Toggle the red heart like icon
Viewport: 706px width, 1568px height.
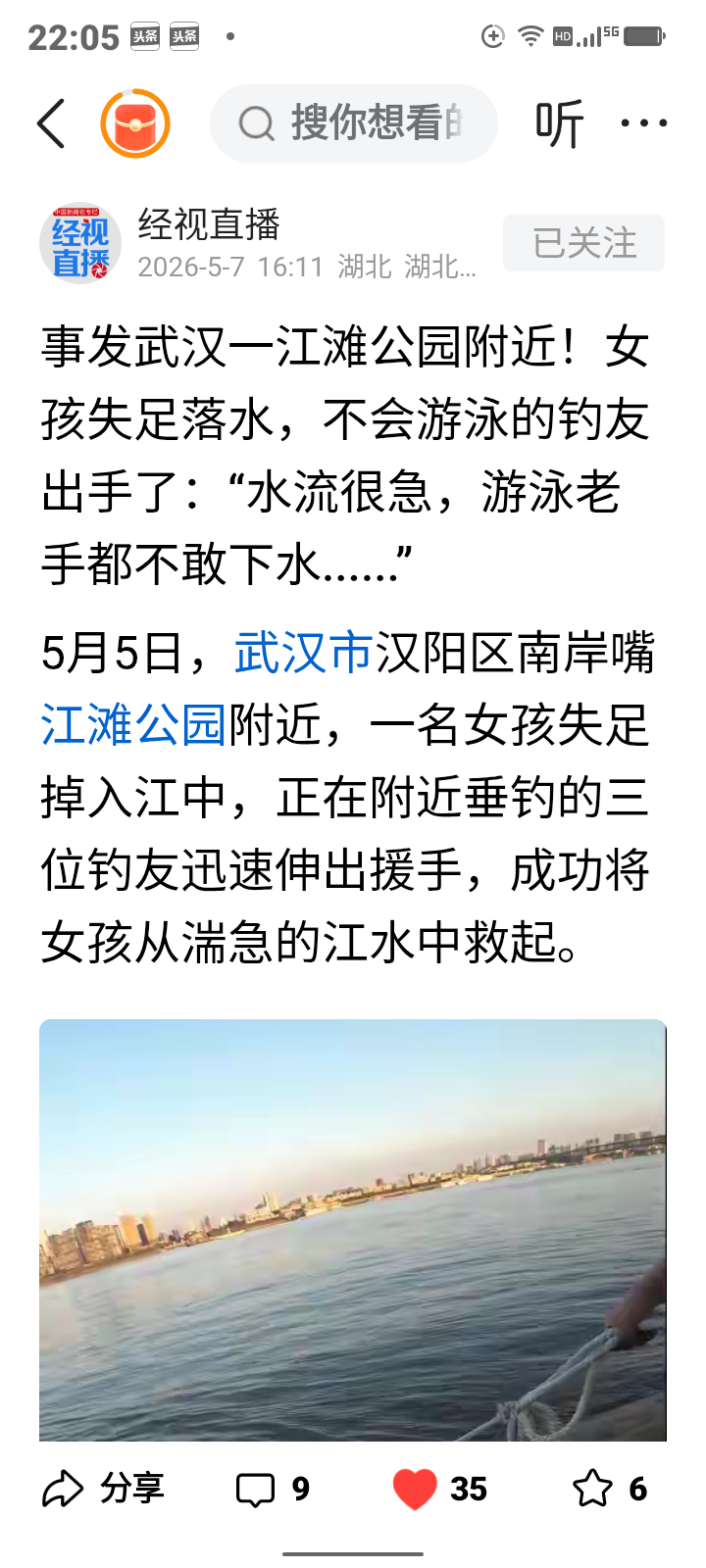(x=414, y=1489)
